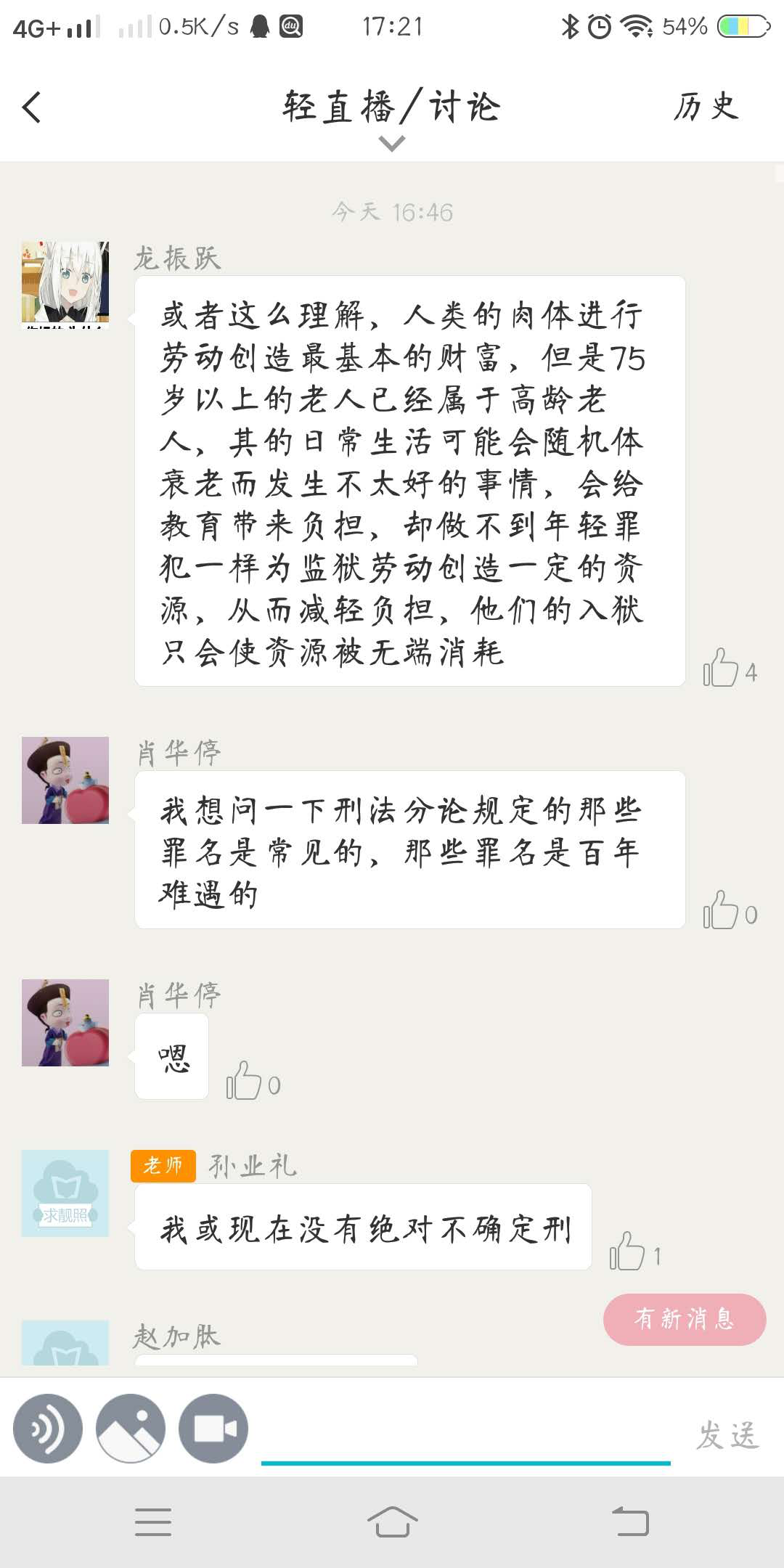Expand the 轻直播/讨论 dropdown chevron

[392, 144]
